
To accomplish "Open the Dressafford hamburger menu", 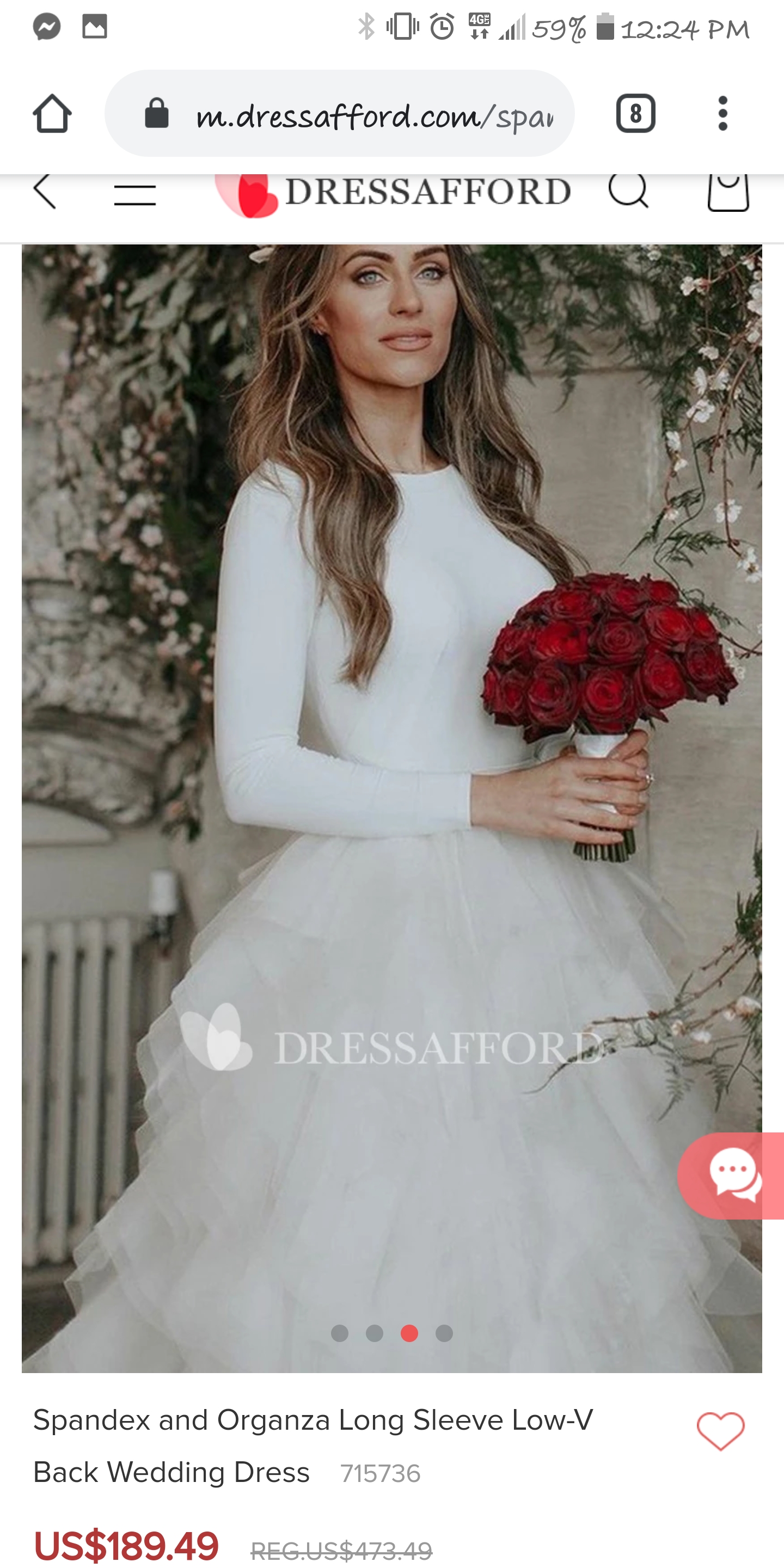I will 135,195.
